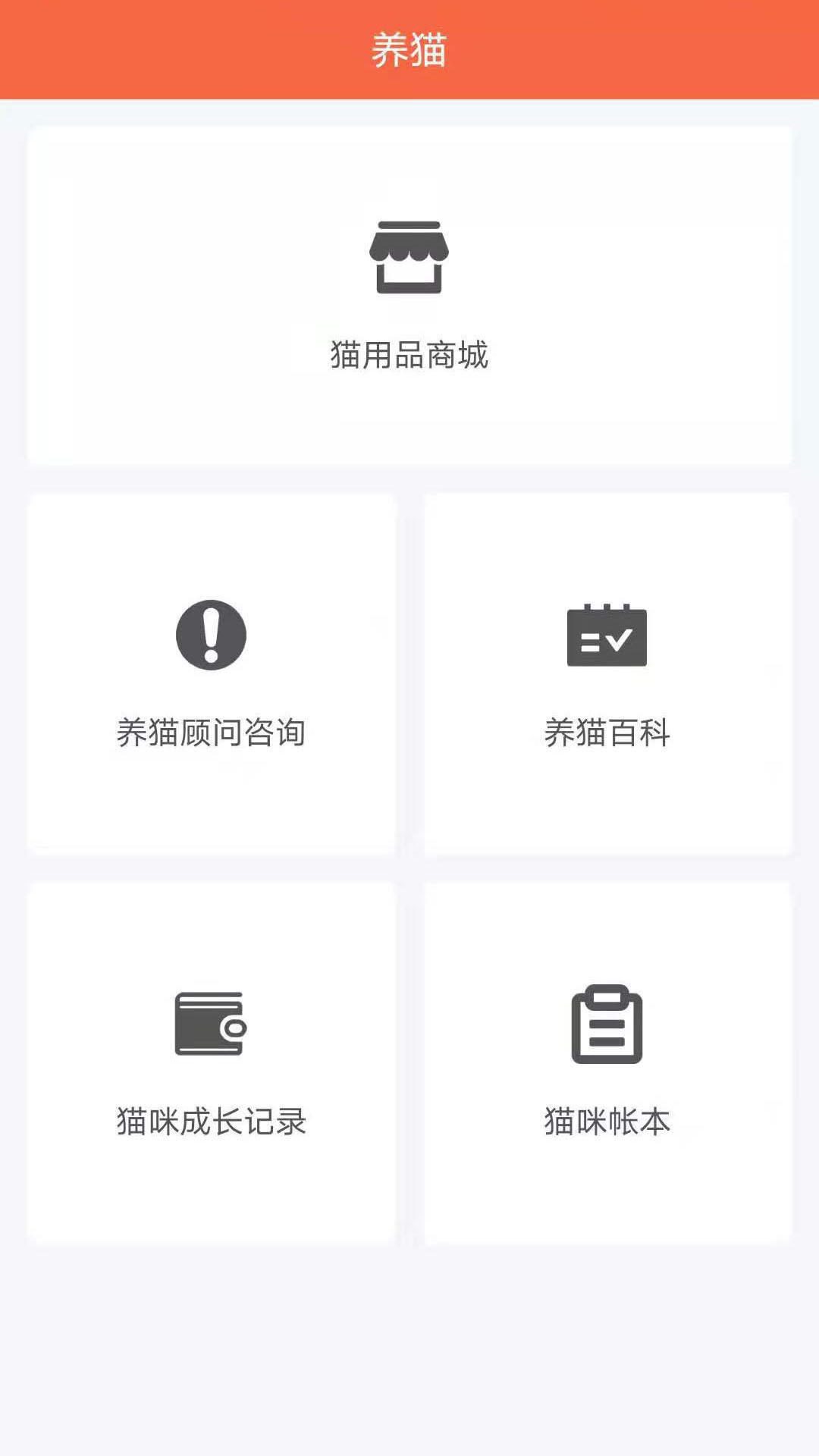Open the 养猫百科 card

pyautogui.click(x=607, y=674)
